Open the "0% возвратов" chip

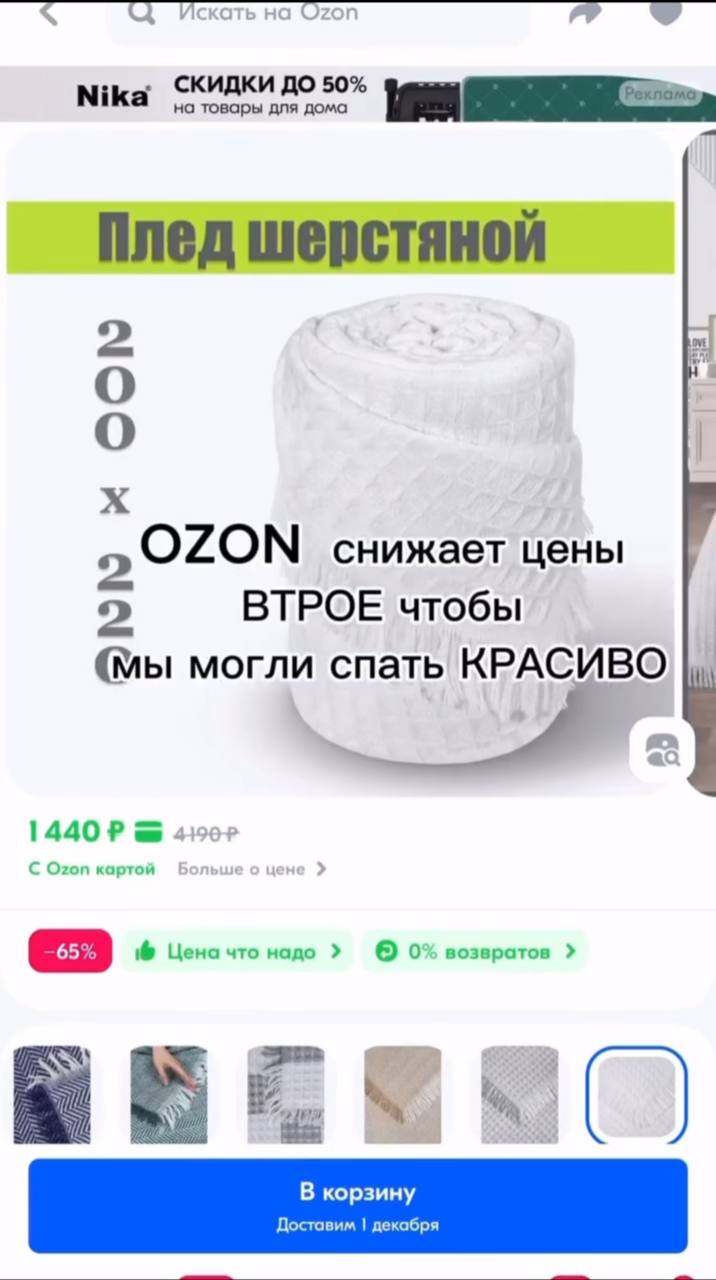tap(475, 951)
